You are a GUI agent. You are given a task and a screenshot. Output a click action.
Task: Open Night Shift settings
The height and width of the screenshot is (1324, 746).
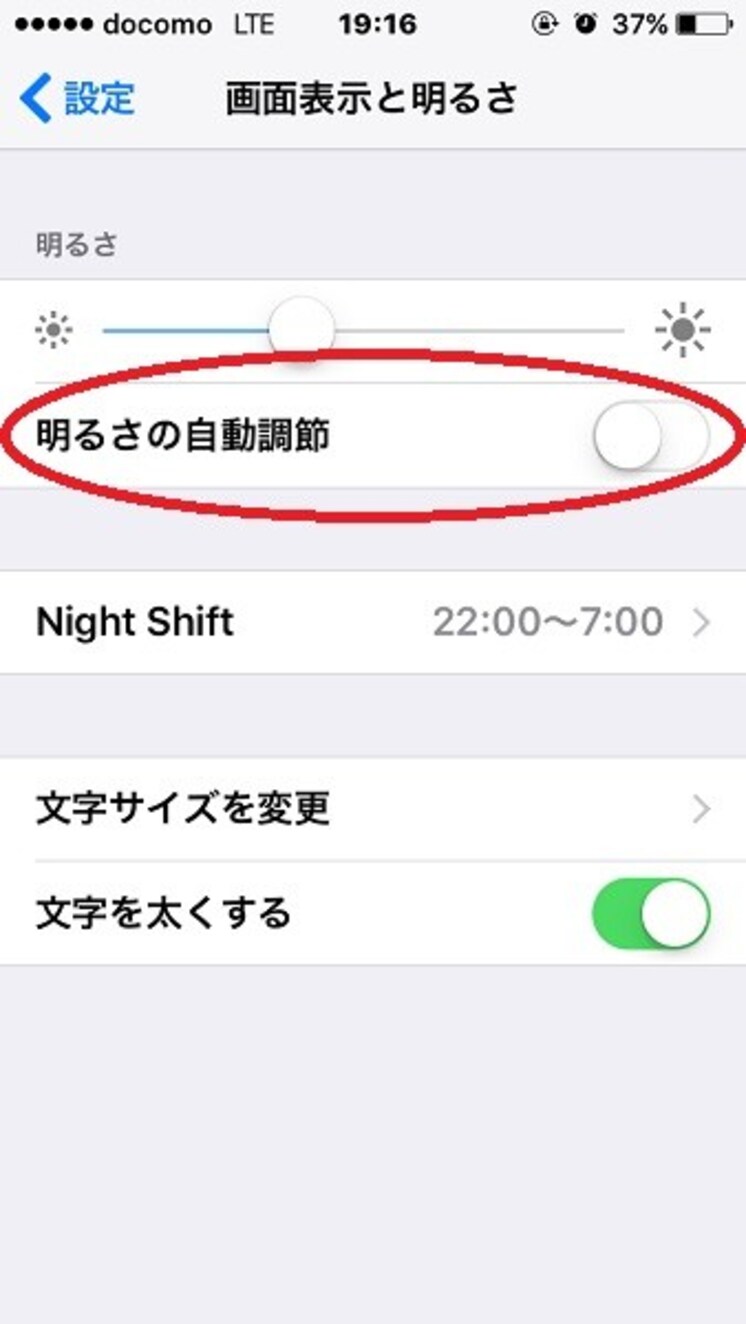pyautogui.click(x=373, y=622)
